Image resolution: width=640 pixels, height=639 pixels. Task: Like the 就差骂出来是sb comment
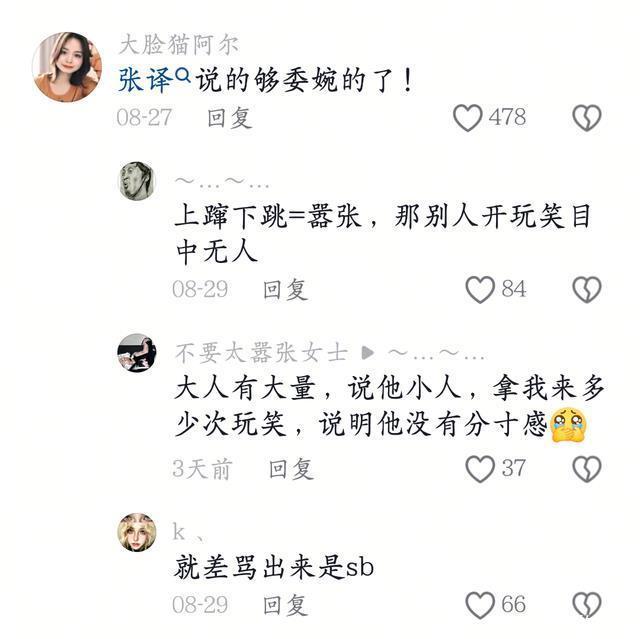480,604
